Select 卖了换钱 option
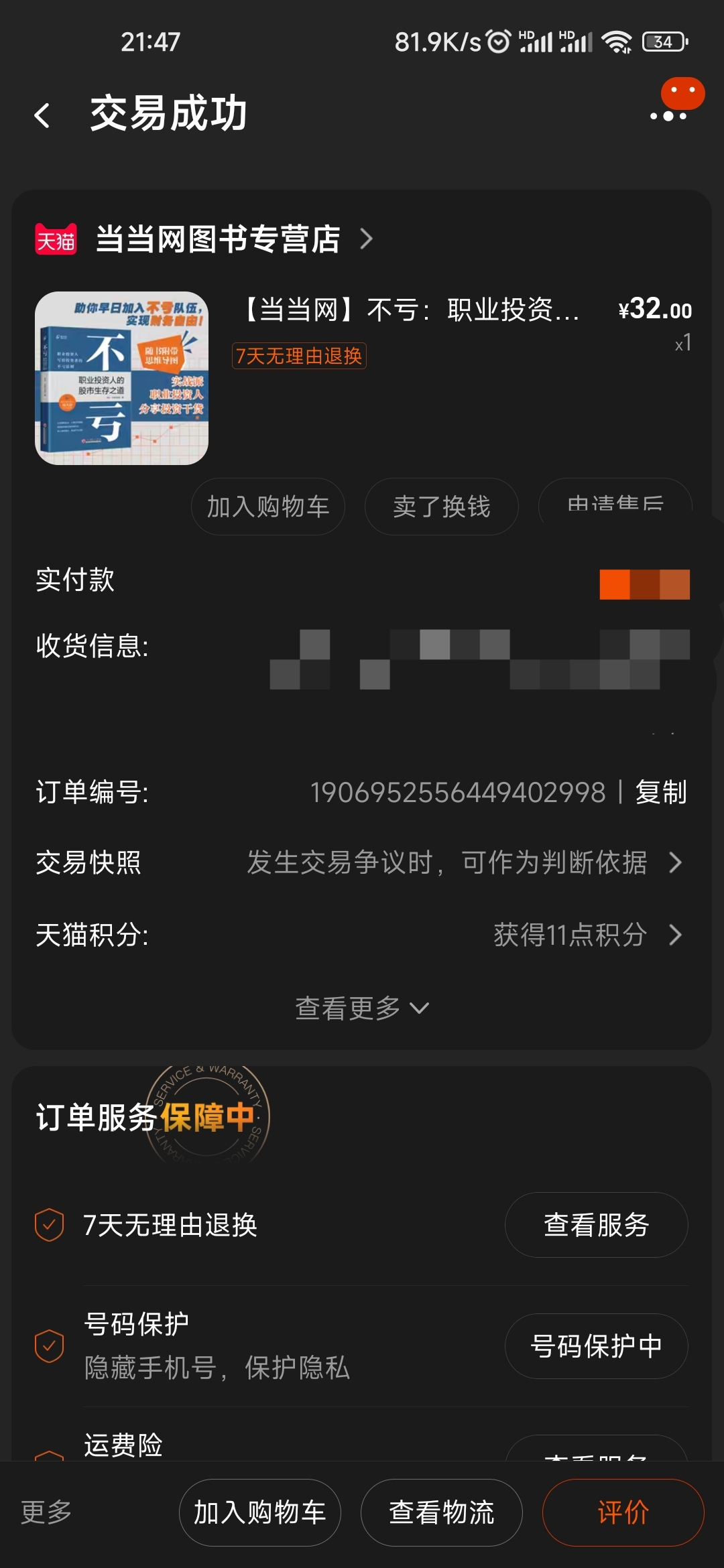Screen dimensions: 724x1568 441,507
